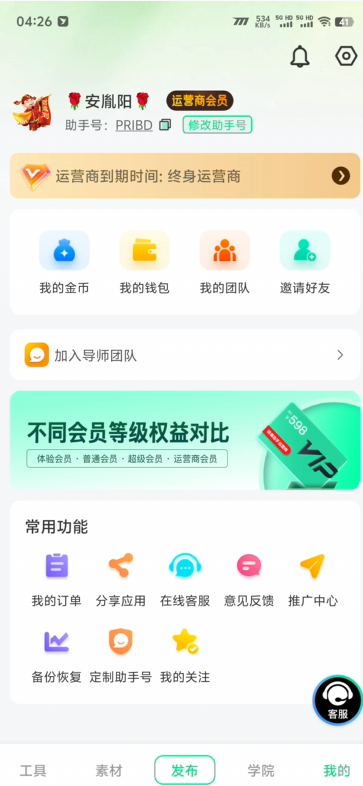This screenshot has width=363, height=786.
Task: Open the 不同会员等级权益对比 banner
Action: (x=185, y=440)
